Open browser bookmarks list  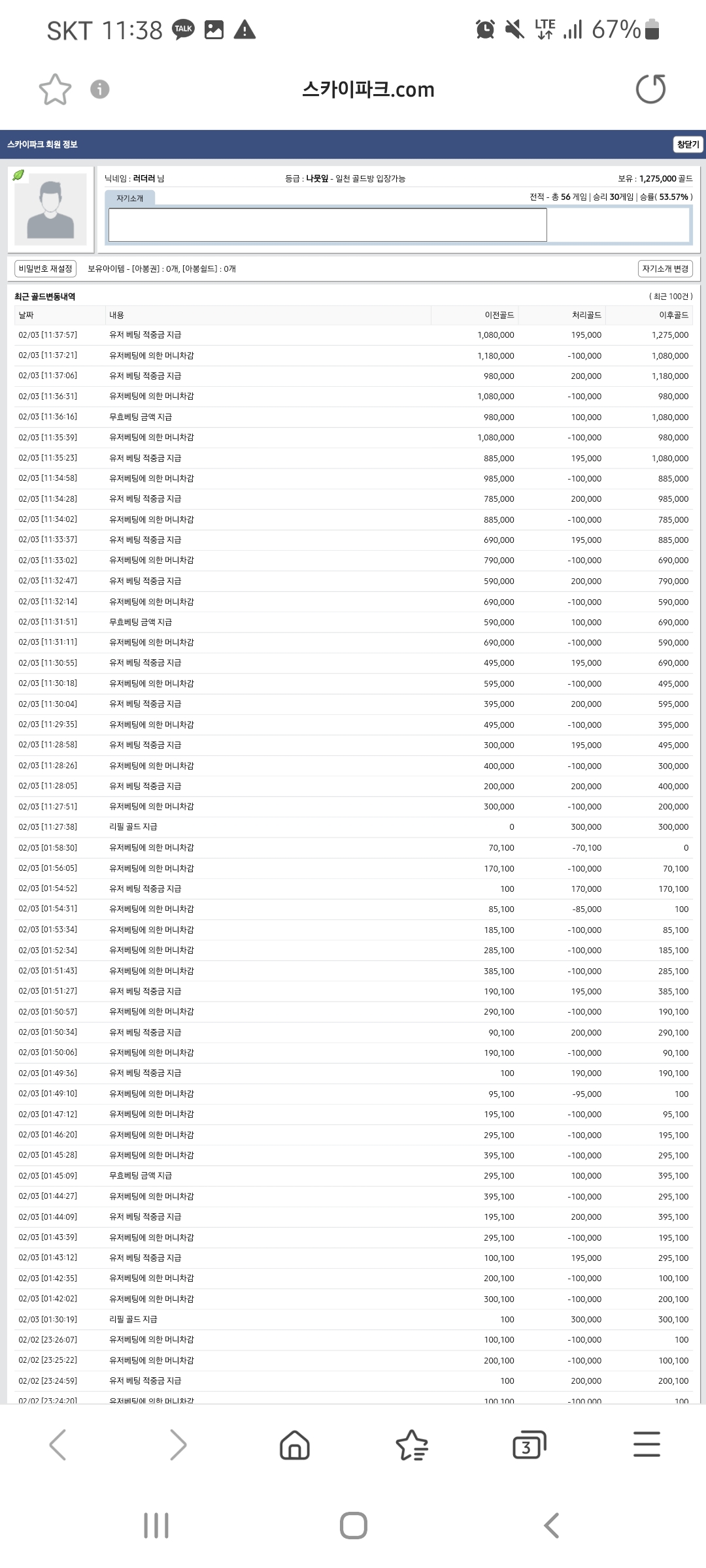412,1445
